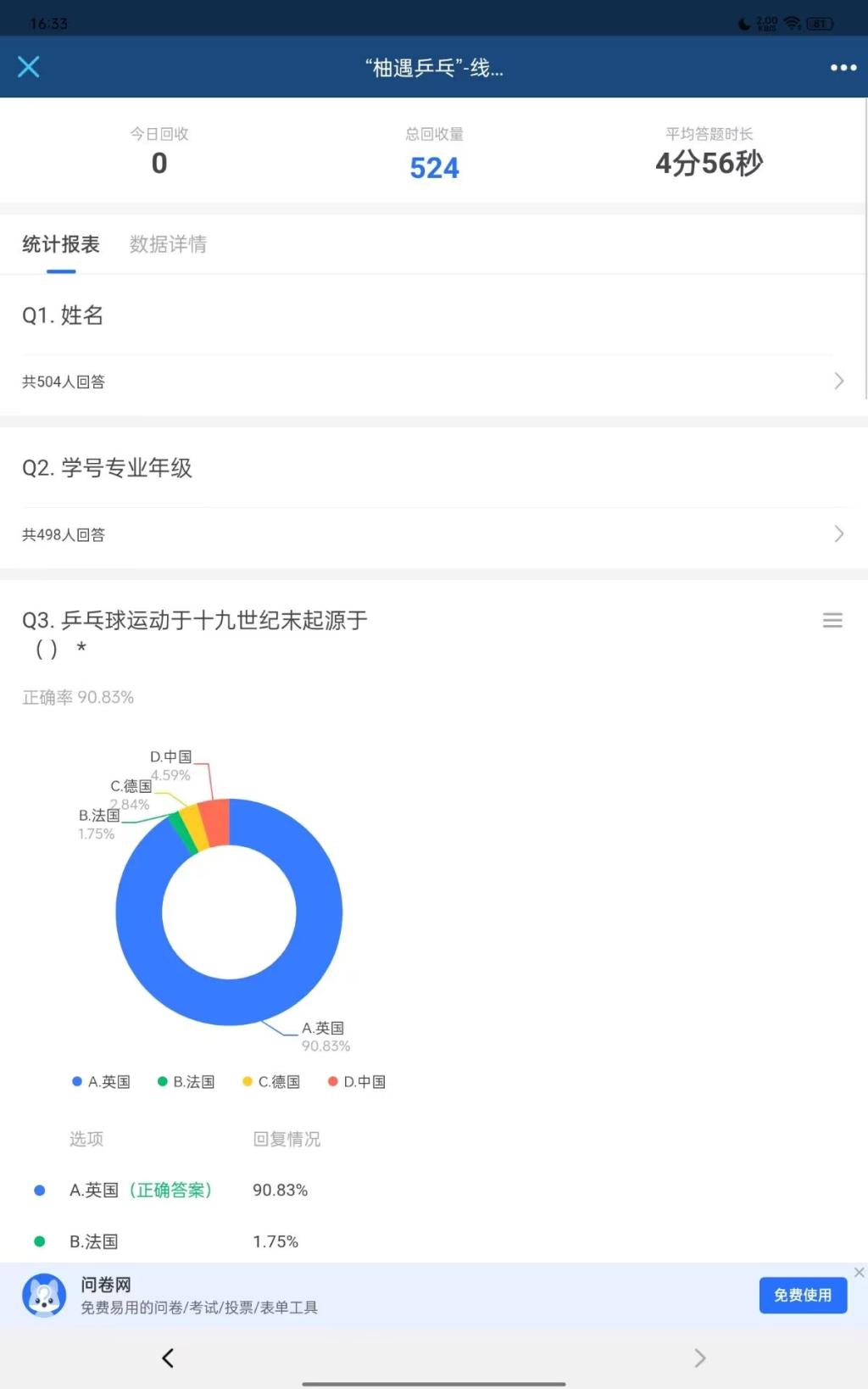Close the survey page with the X
The width and height of the screenshot is (868, 1389).
pyautogui.click(x=29, y=67)
